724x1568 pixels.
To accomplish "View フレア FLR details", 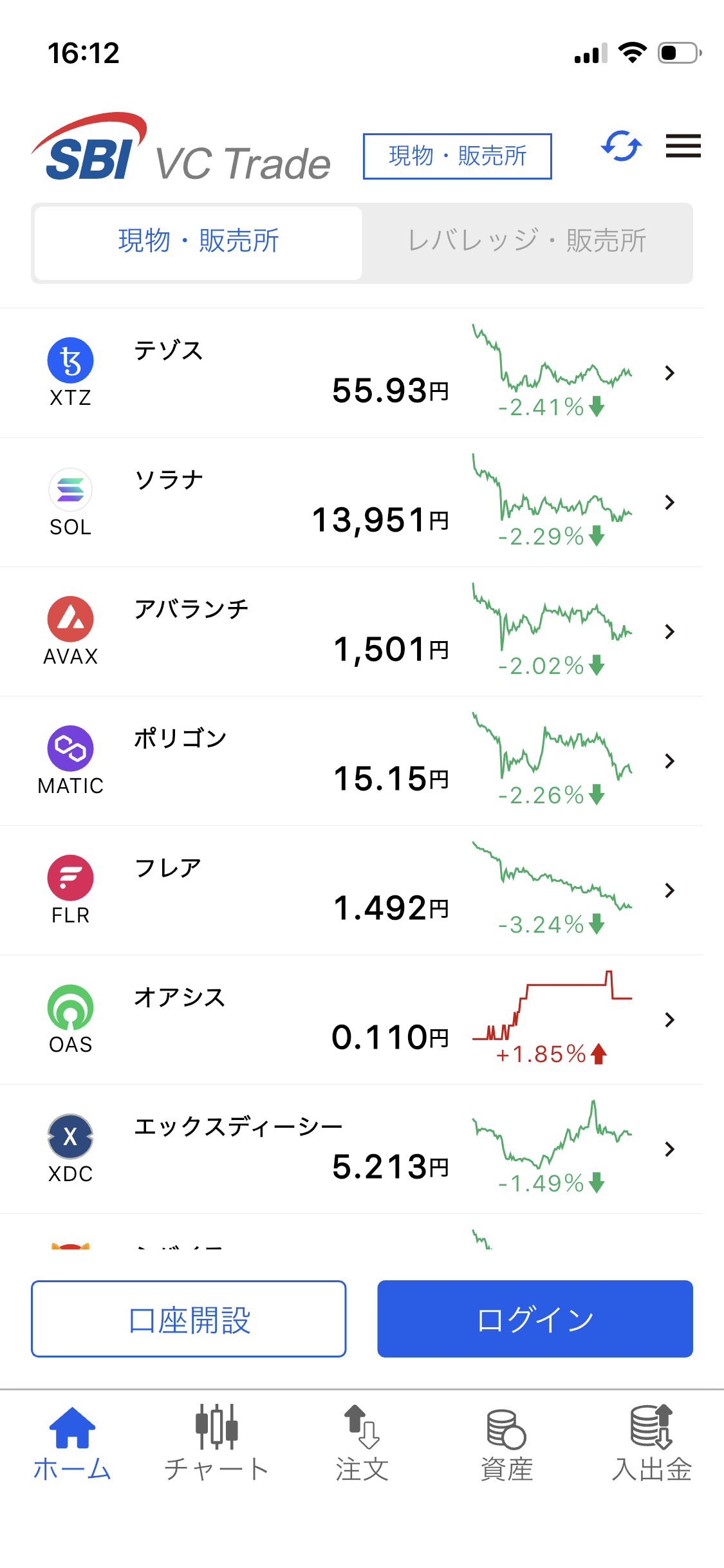I will click(x=351, y=890).
